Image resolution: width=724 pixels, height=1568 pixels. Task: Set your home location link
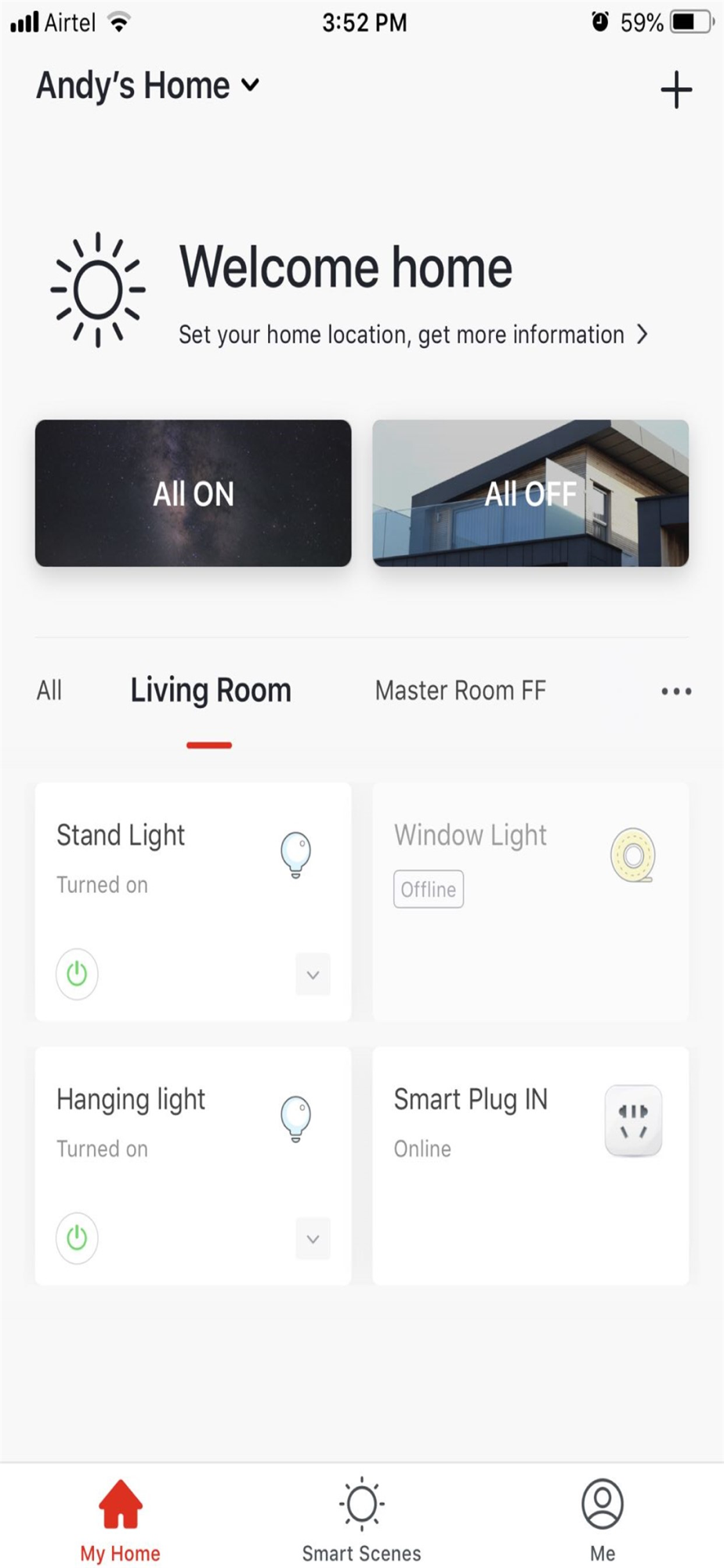point(413,335)
